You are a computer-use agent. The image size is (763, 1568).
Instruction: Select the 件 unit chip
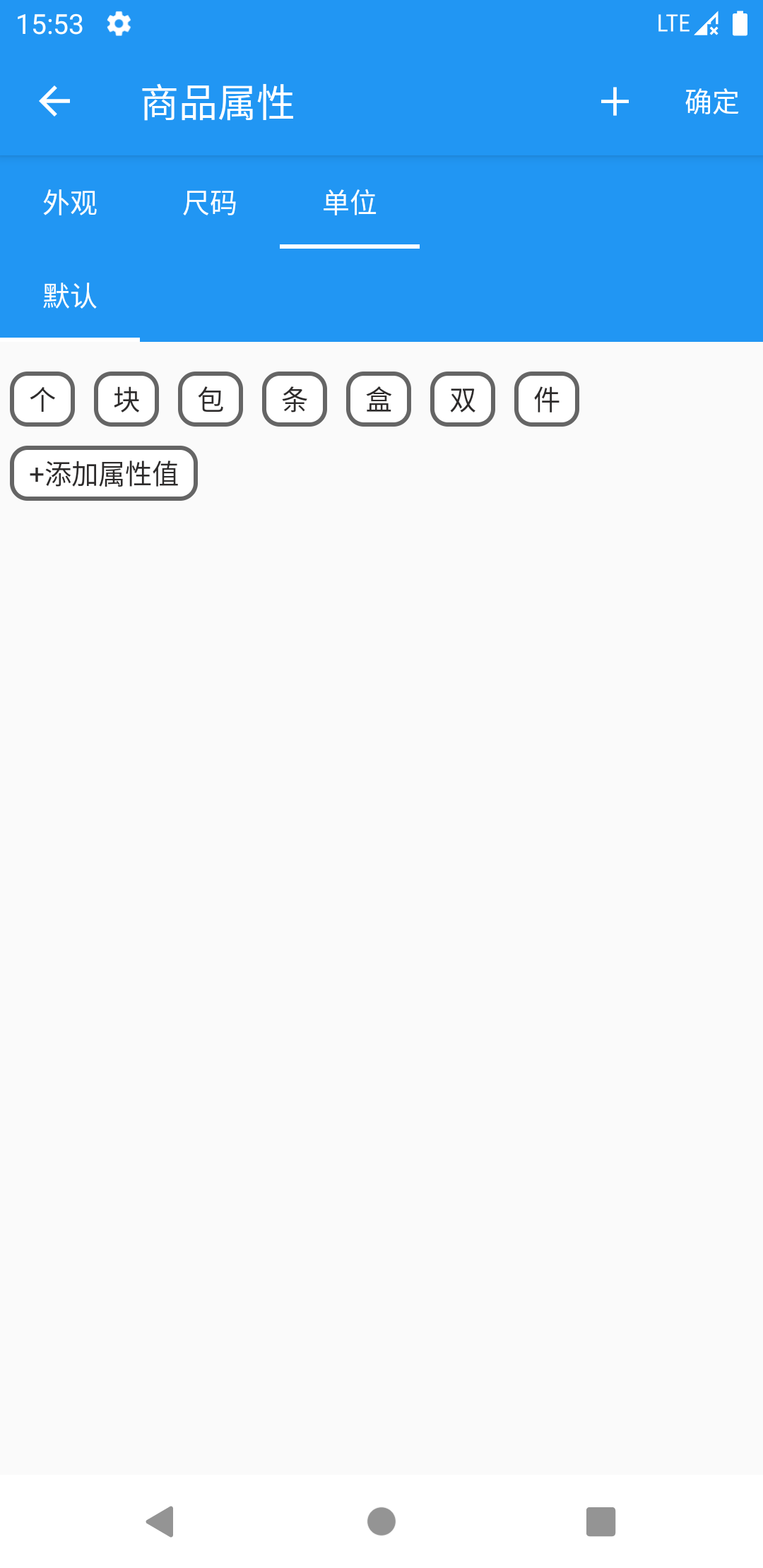[547, 400]
